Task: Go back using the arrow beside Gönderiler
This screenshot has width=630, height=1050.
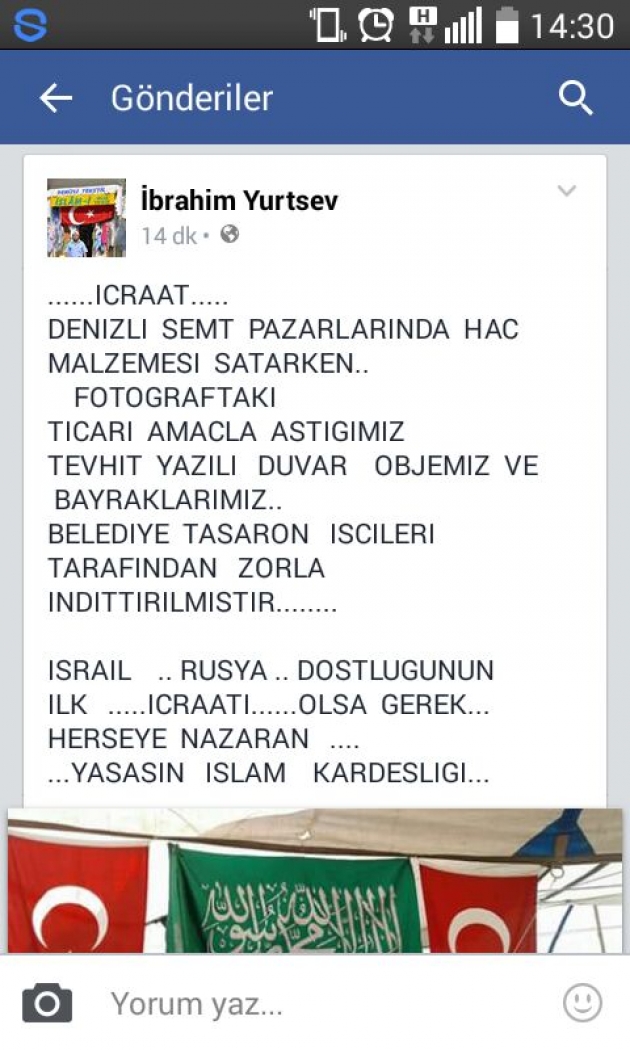Action: [x=56, y=97]
